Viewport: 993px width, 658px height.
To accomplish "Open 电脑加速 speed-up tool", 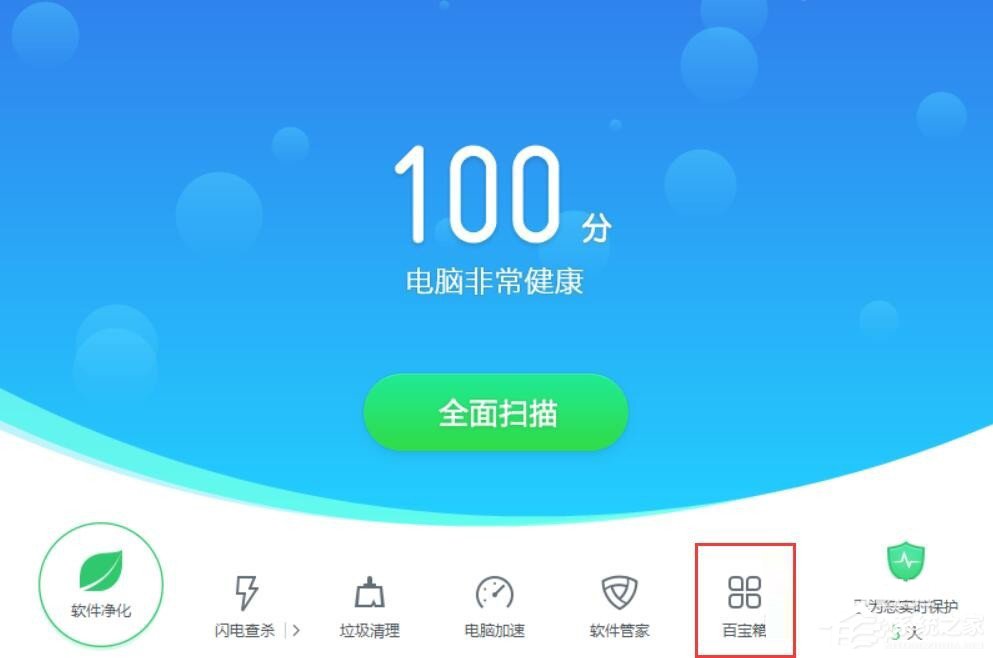I will point(494,605).
